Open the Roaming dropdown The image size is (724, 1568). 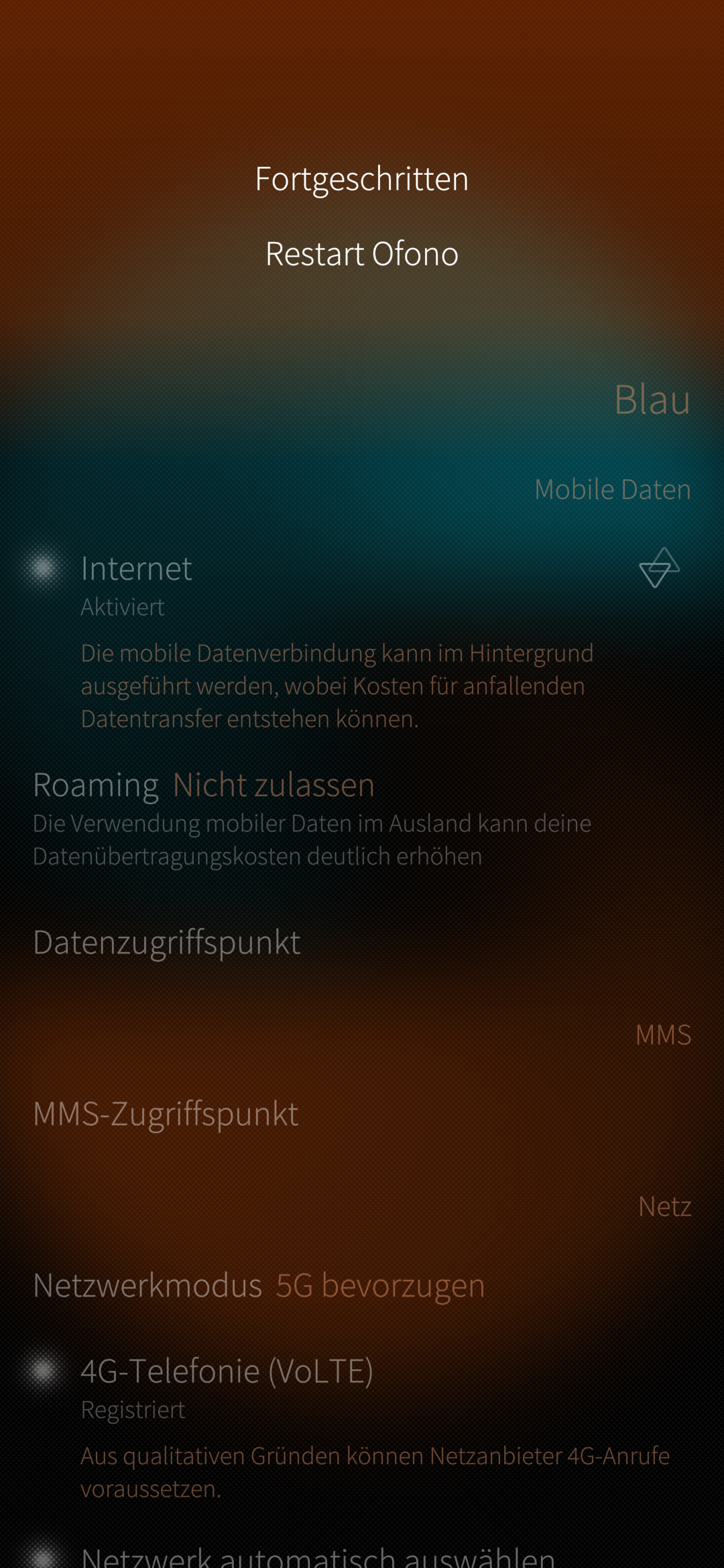point(204,785)
